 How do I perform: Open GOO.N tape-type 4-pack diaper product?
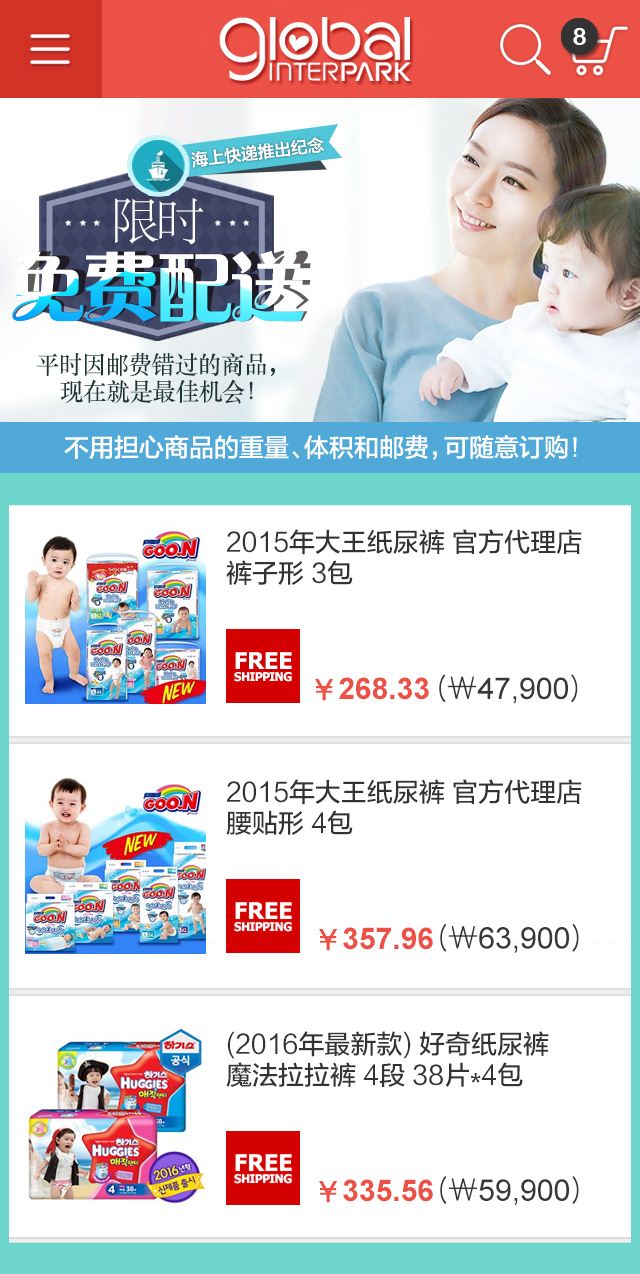320,868
